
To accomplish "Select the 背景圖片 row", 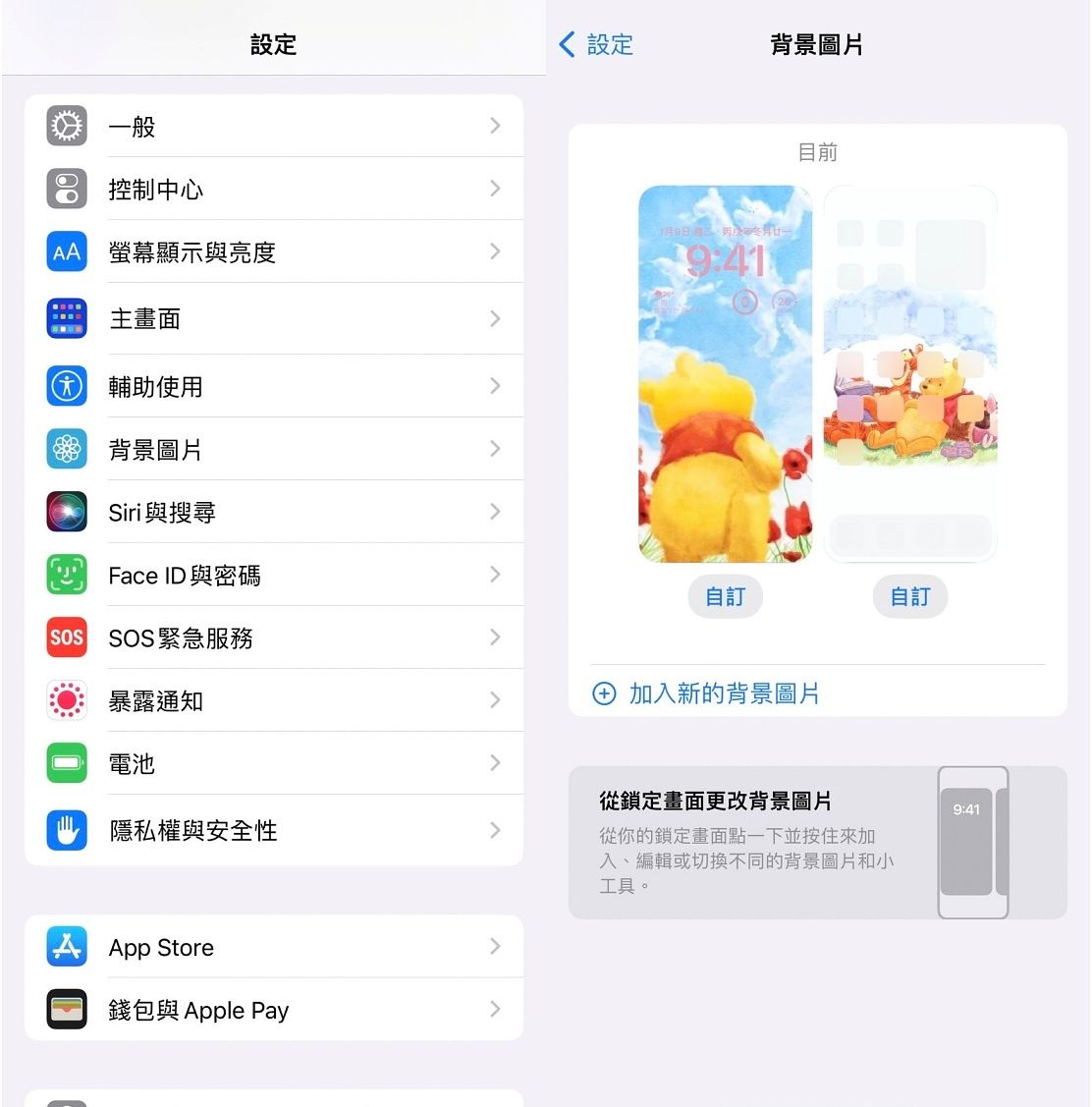I will (x=273, y=449).
